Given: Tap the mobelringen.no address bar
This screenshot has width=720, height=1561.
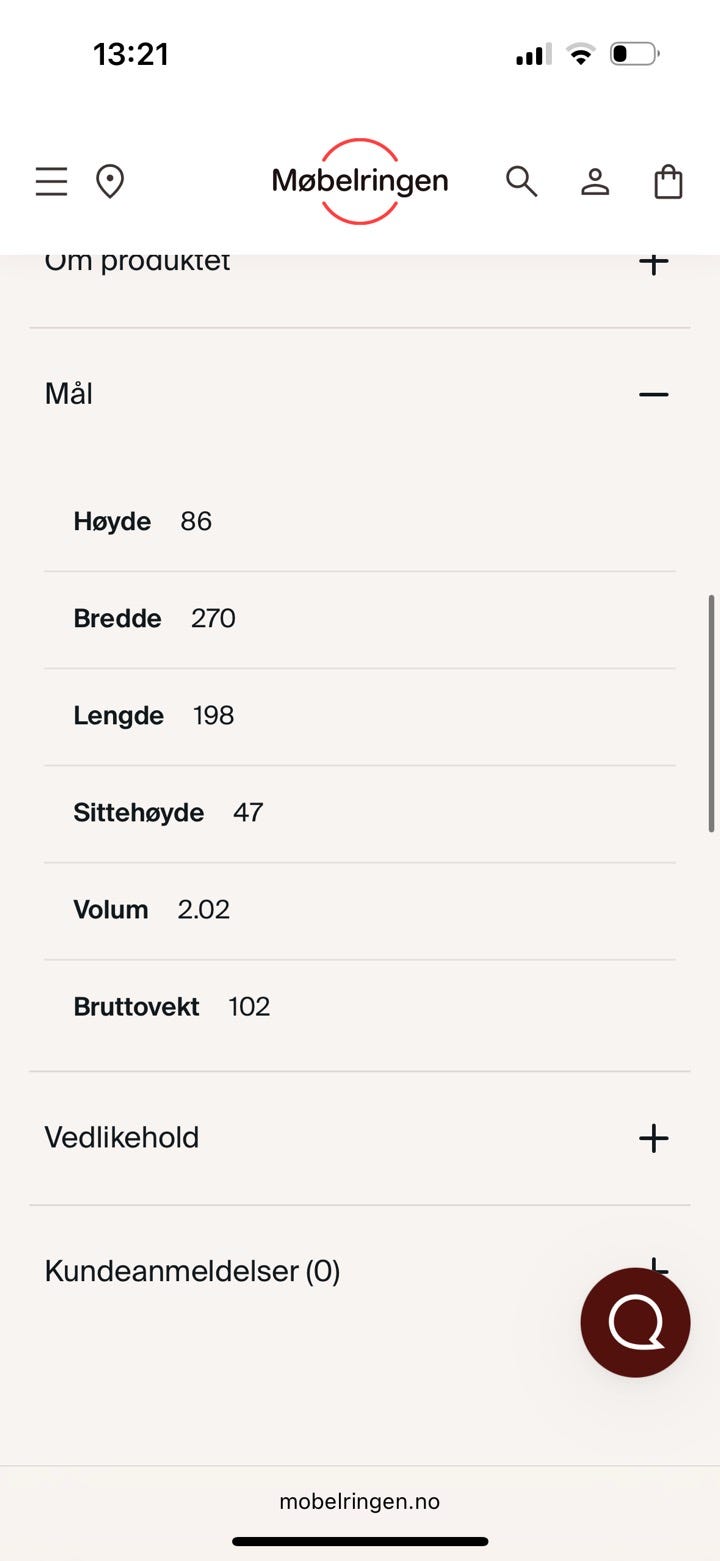Looking at the screenshot, I should tap(360, 1501).
